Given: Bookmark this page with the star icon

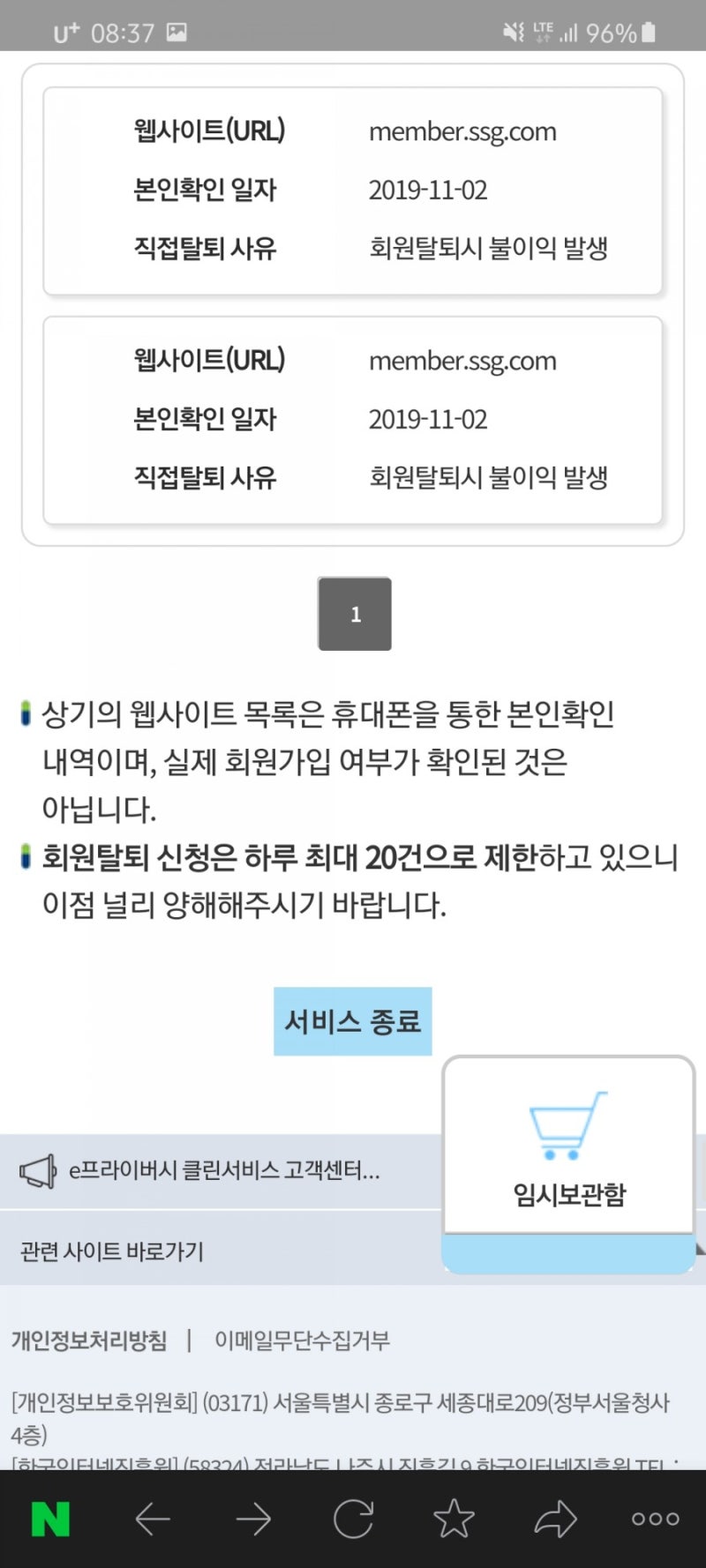Looking at the screenshot, I should click(x=454, y=1519).
